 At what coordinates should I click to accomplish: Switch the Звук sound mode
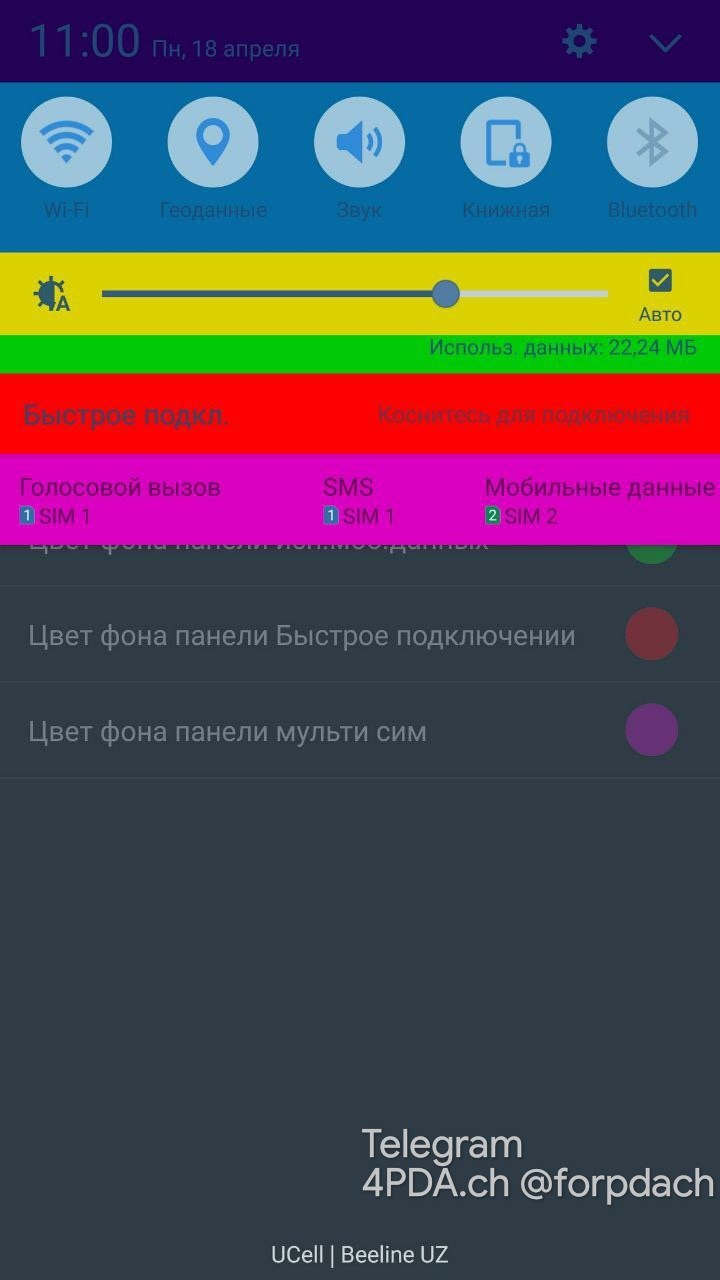[x=359, y=142]
